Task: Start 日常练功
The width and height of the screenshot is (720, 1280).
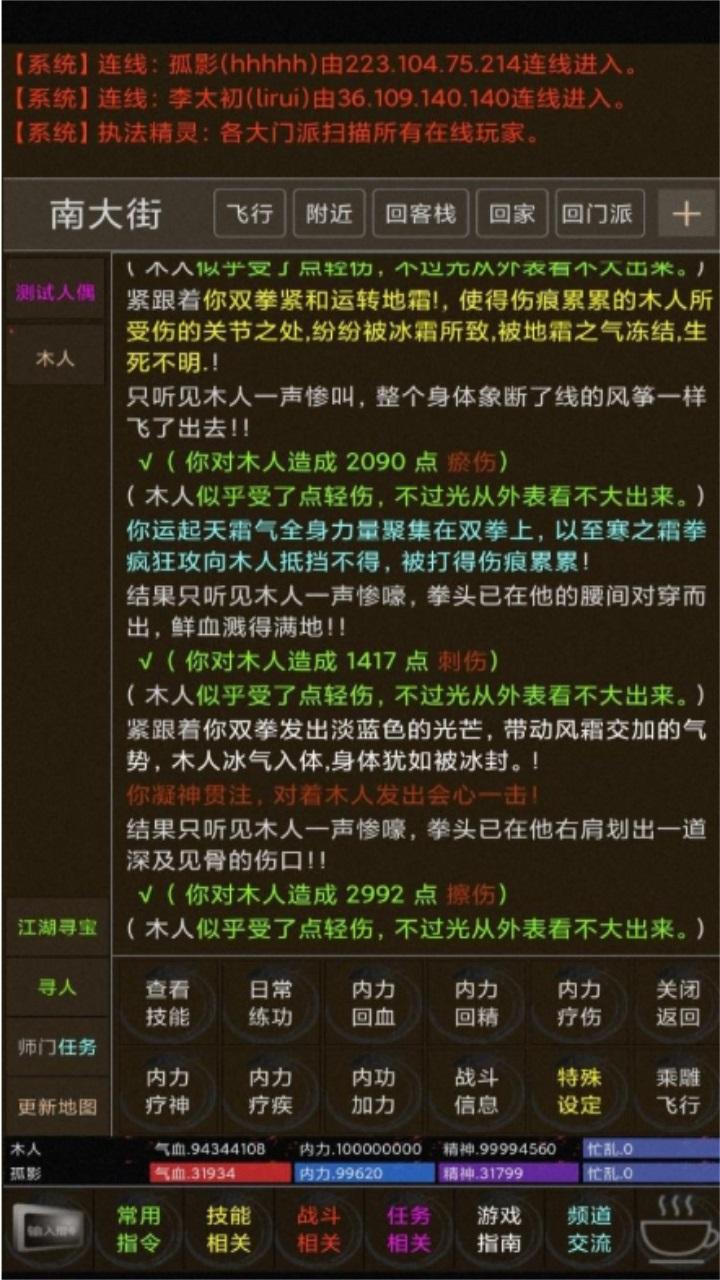Action: tap(270, 1003)
